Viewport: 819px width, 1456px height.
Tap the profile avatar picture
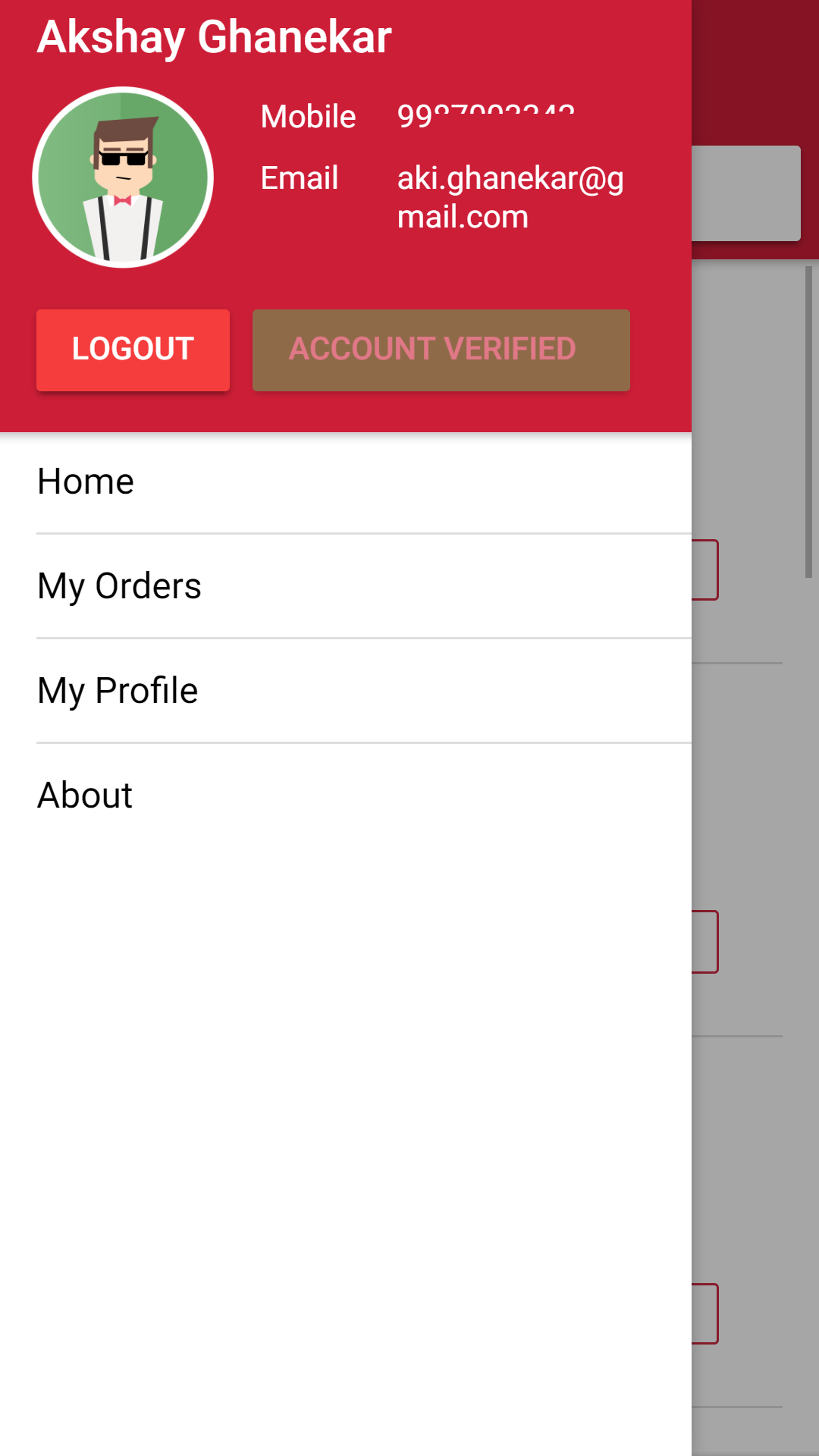point(123,177)
